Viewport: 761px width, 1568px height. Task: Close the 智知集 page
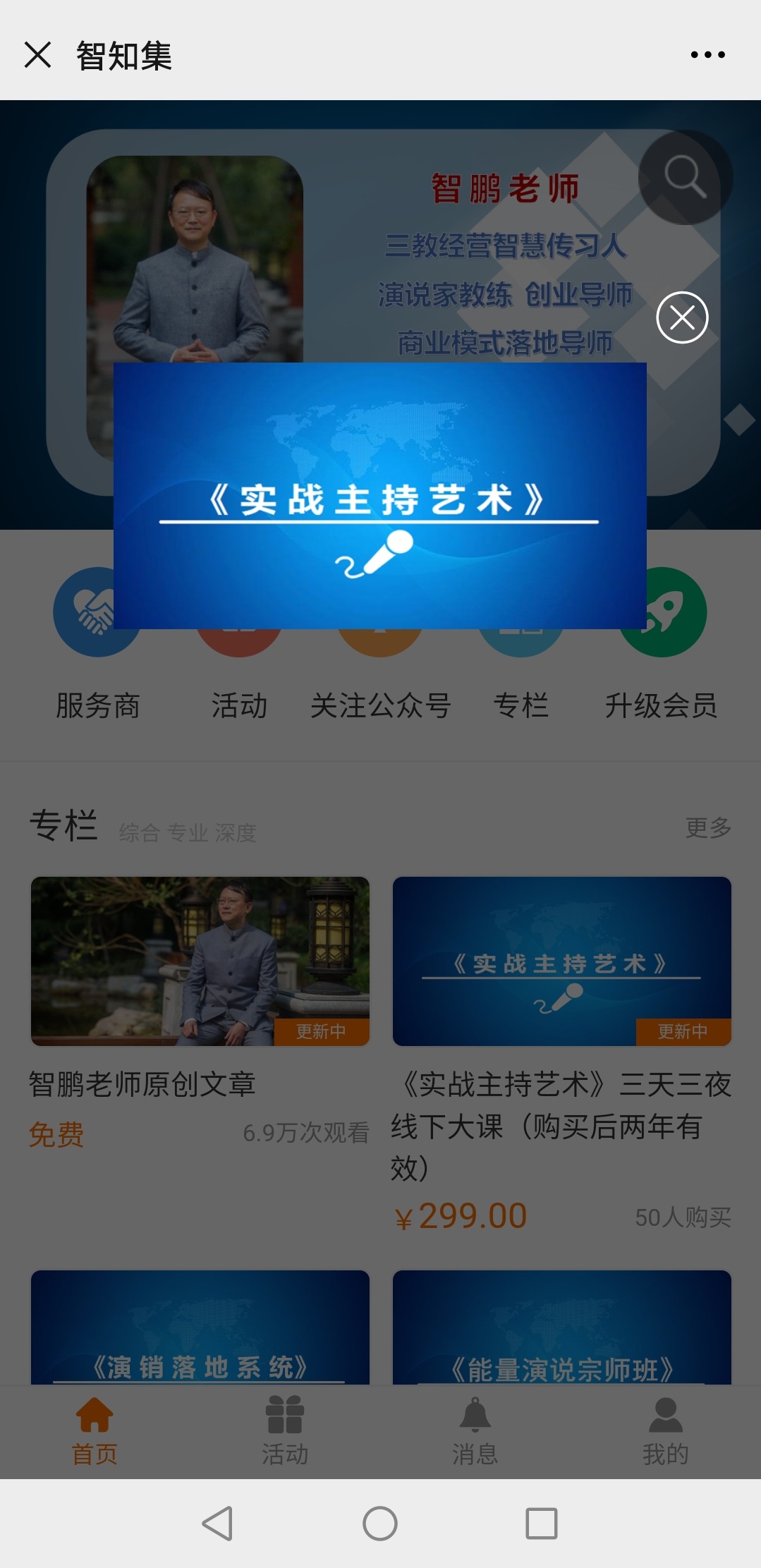click(37, 54)
